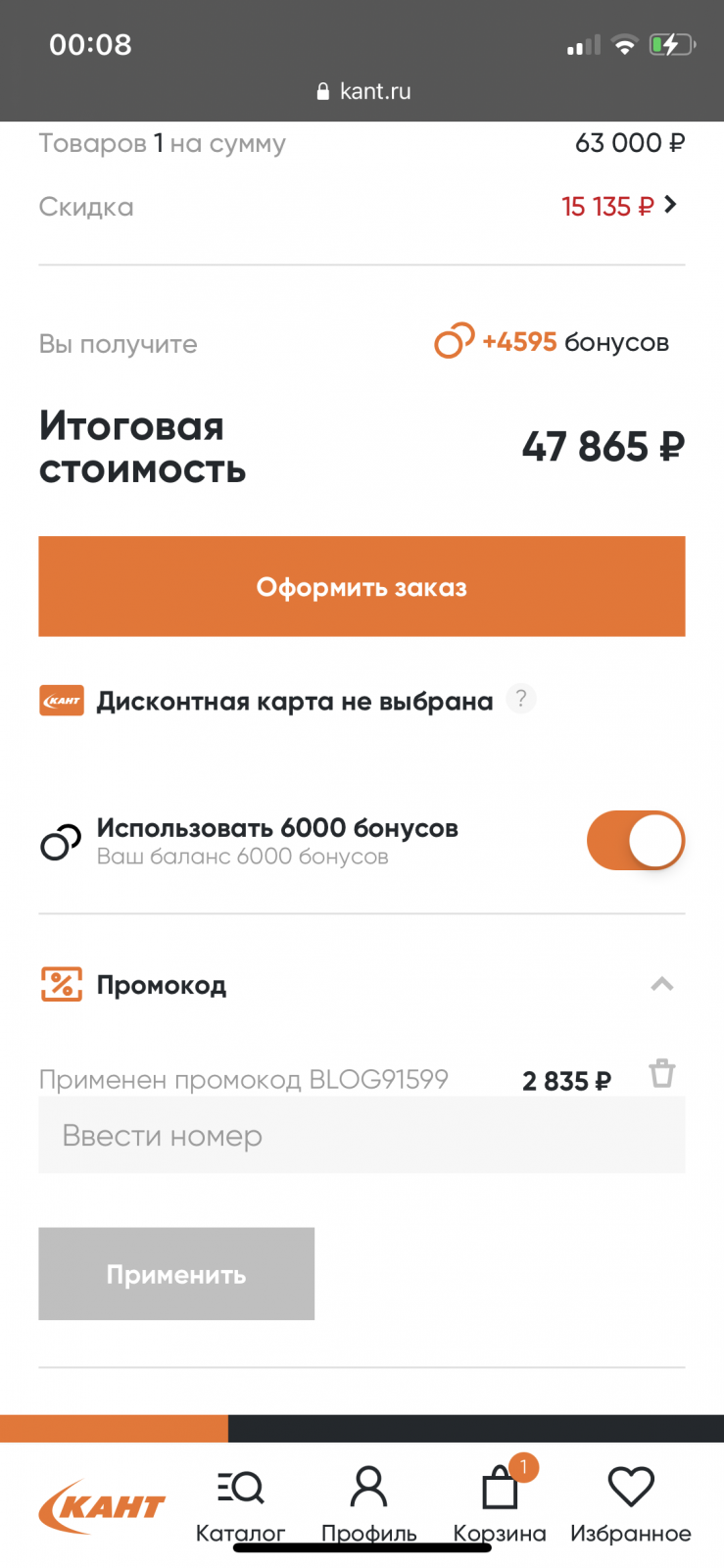Open the discount details chevron

pos(671,205)
